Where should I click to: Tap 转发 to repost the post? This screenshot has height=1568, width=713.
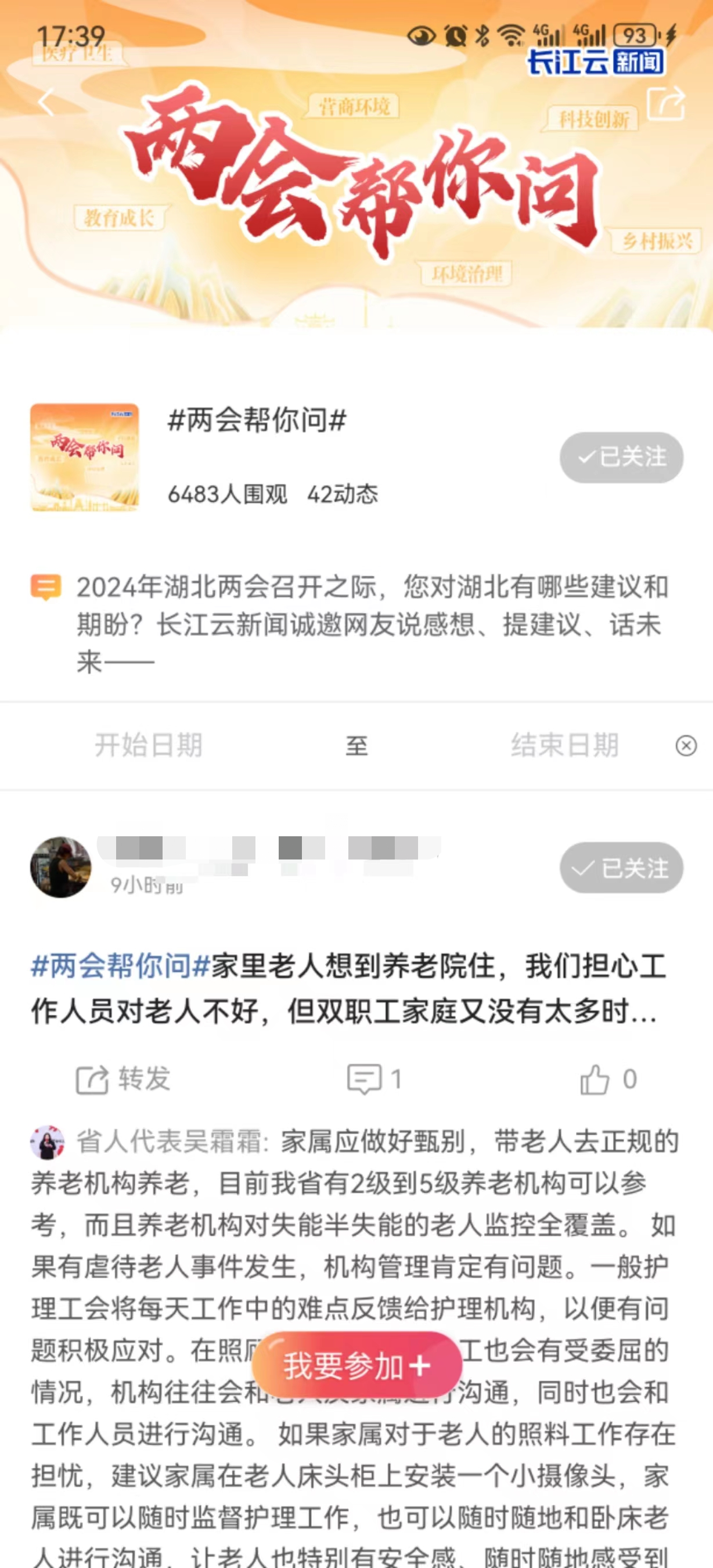pyautogui.click(x=123, y=1079)
